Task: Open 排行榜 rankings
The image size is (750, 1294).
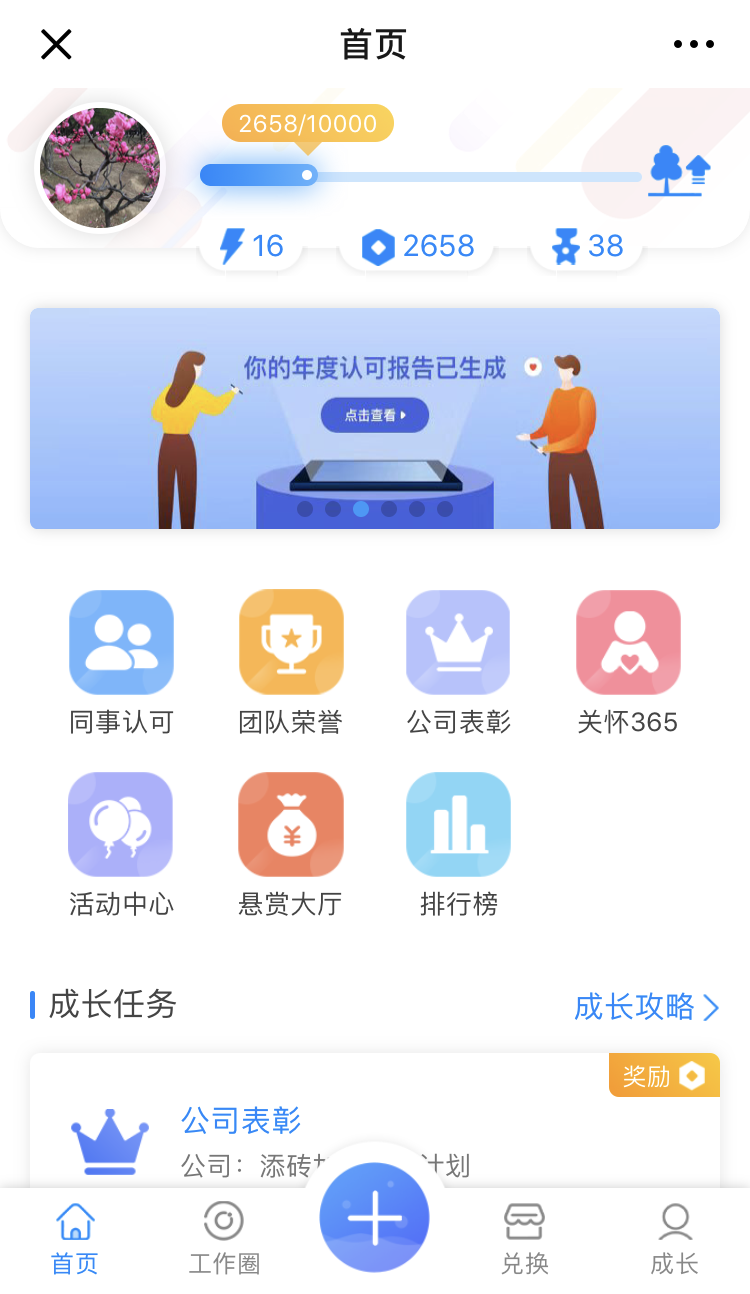Action: pos(459,845)
